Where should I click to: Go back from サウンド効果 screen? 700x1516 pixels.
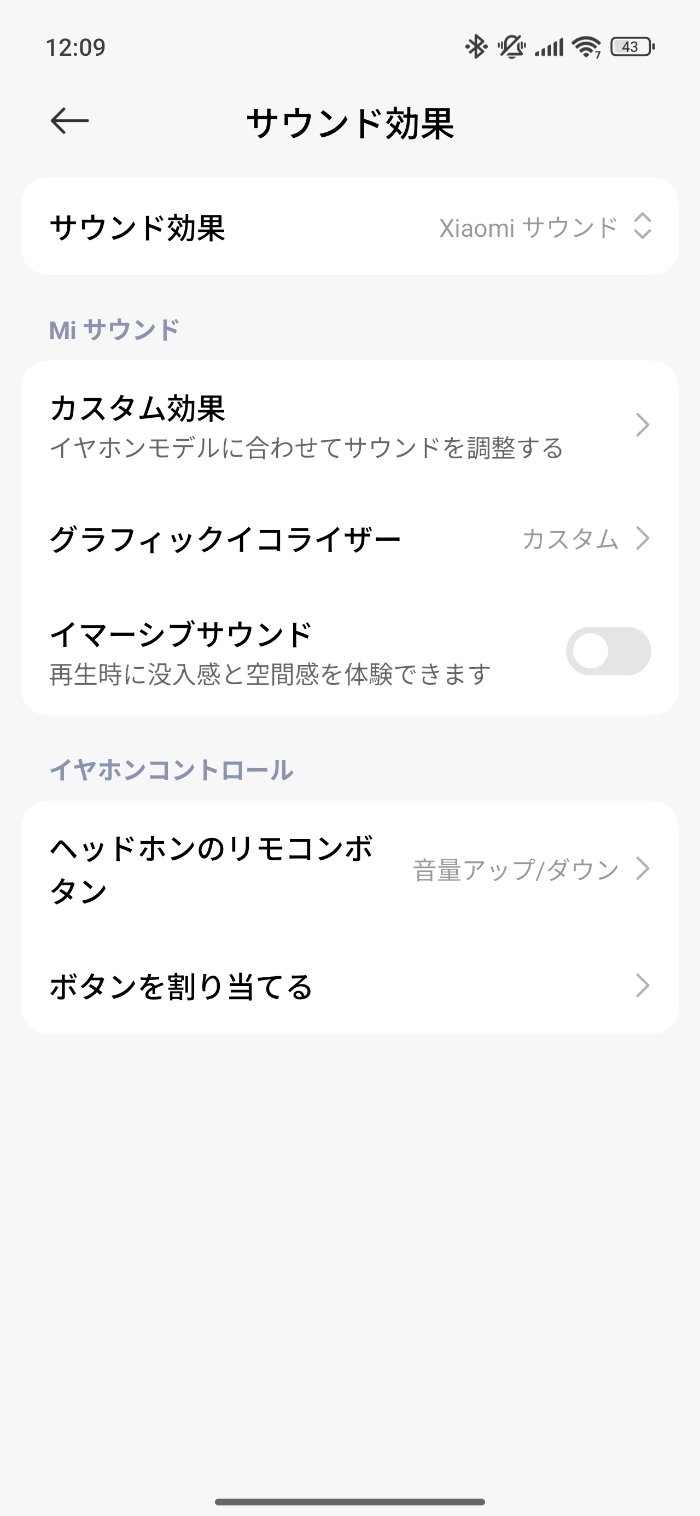coord(70,122)
